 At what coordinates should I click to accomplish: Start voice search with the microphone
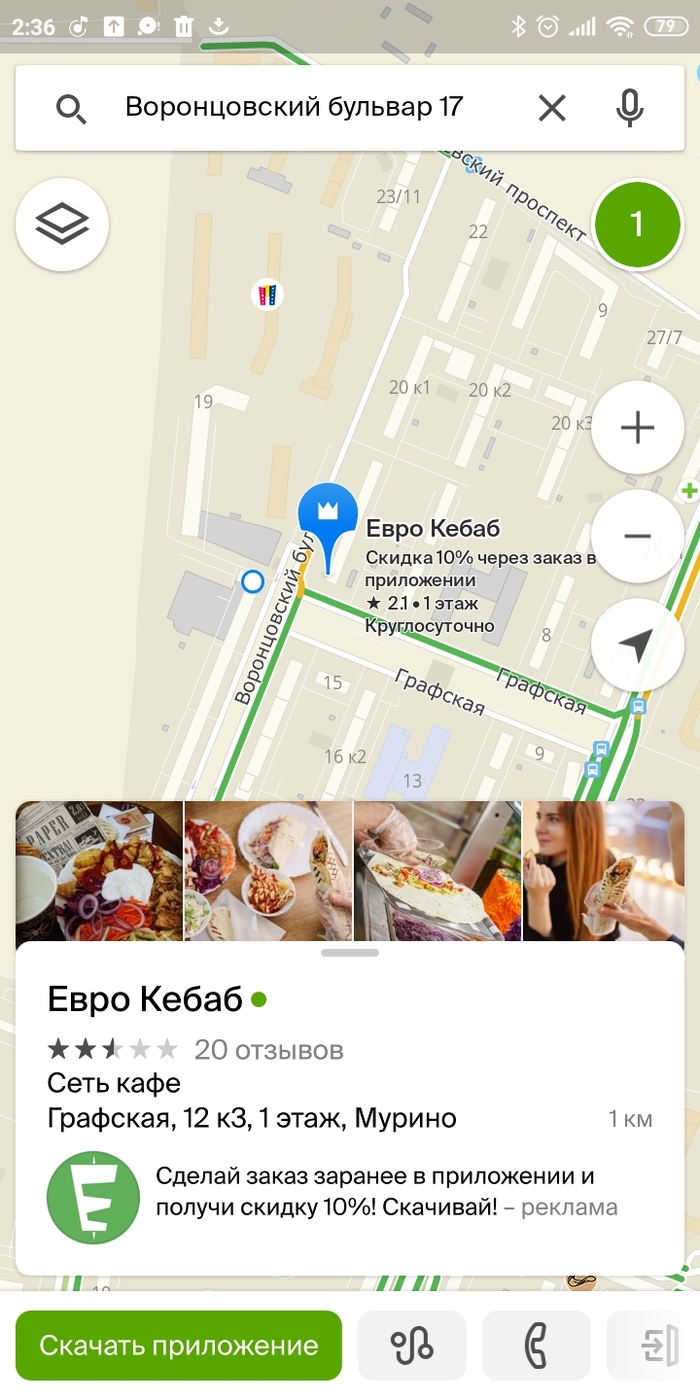tap(629, 108)
